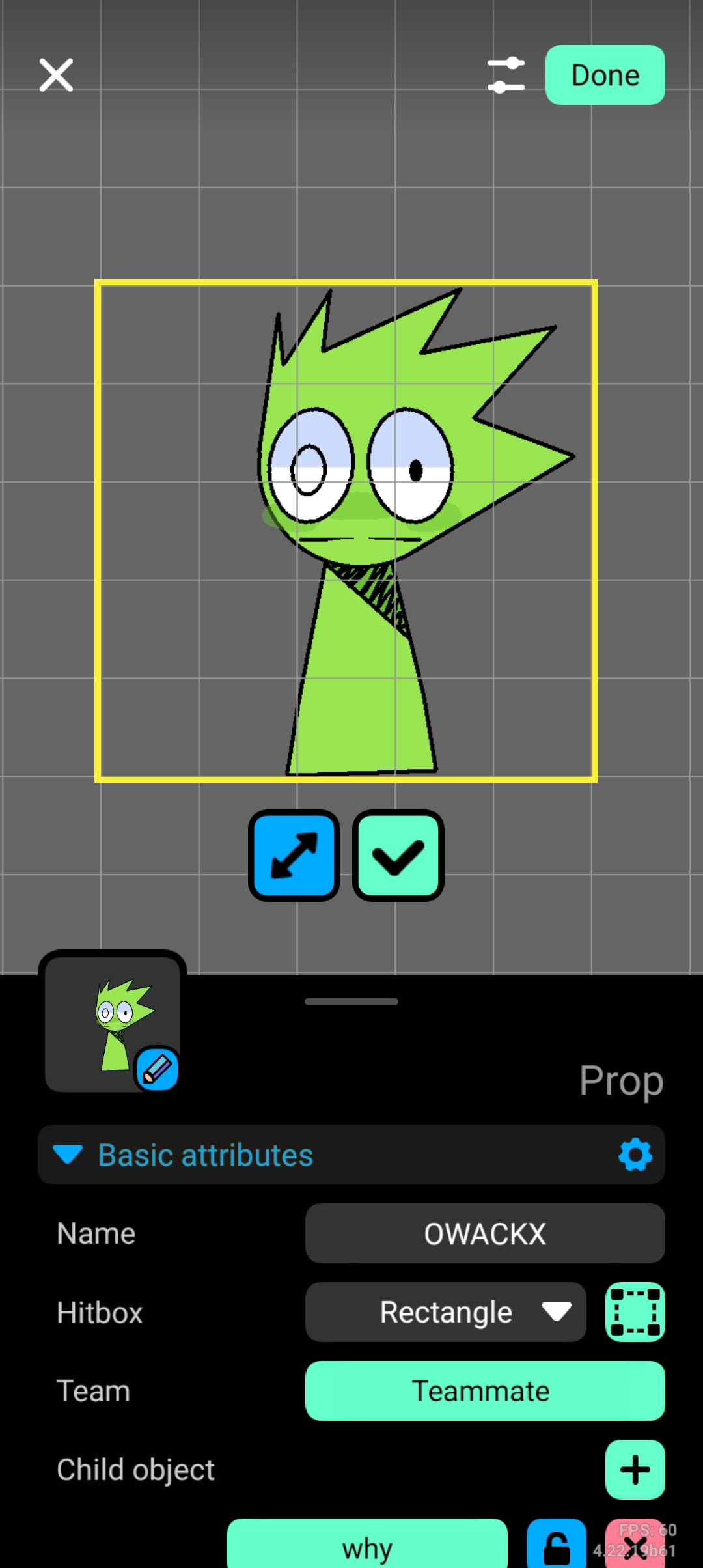Open the Hitbox Rectangle dropdown

click(445, 1312)
